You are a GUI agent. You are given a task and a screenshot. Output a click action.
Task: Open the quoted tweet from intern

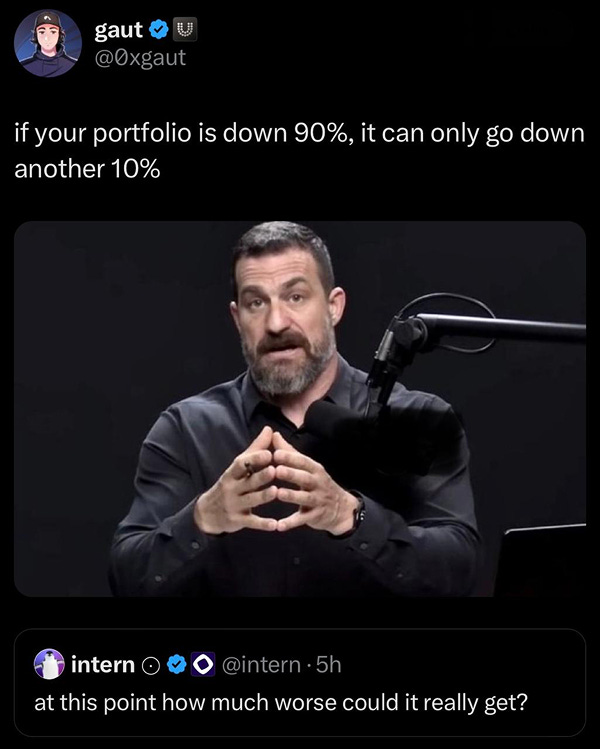[300, 682]
